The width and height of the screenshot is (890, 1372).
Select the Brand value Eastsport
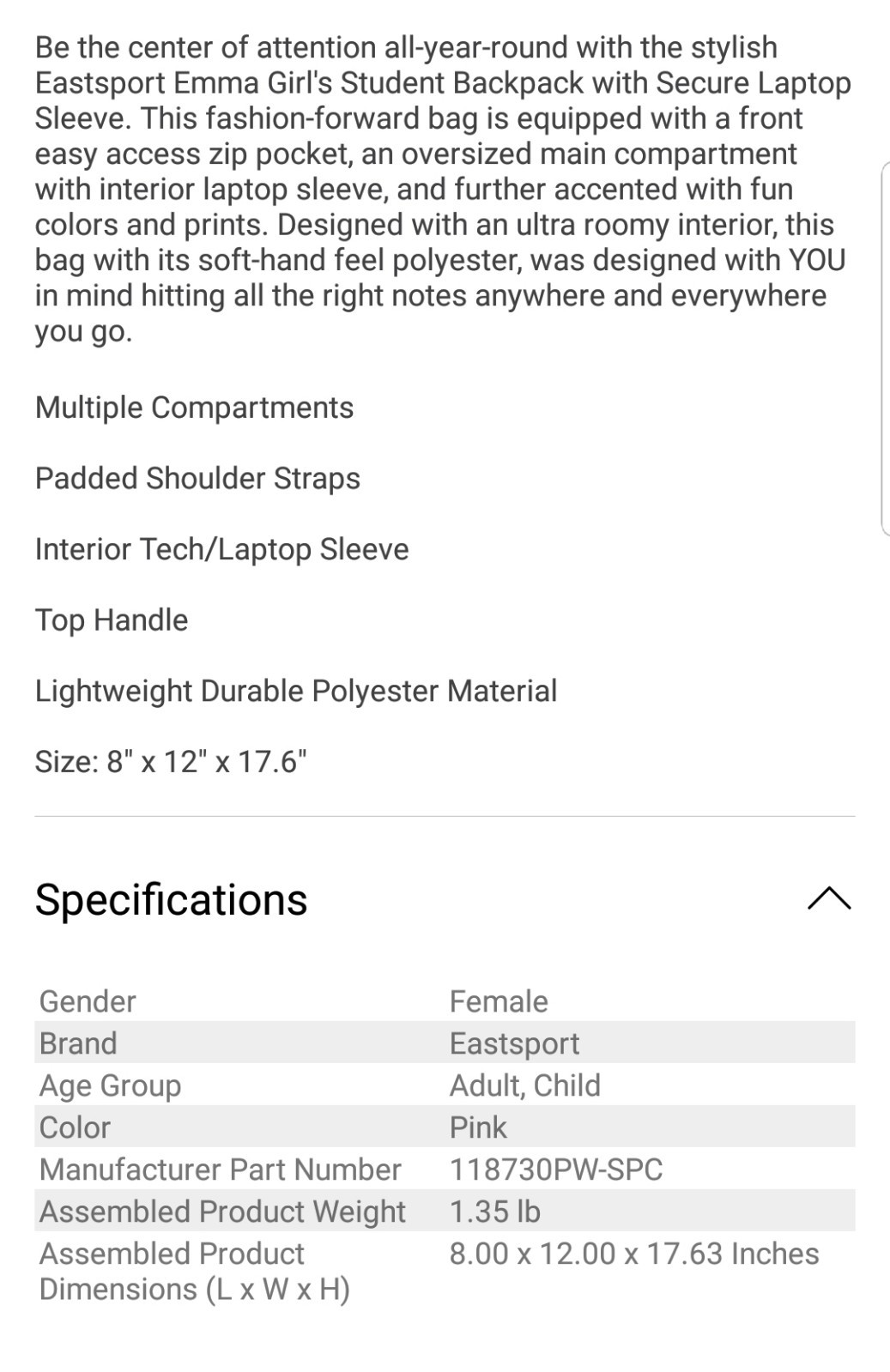516,1043
